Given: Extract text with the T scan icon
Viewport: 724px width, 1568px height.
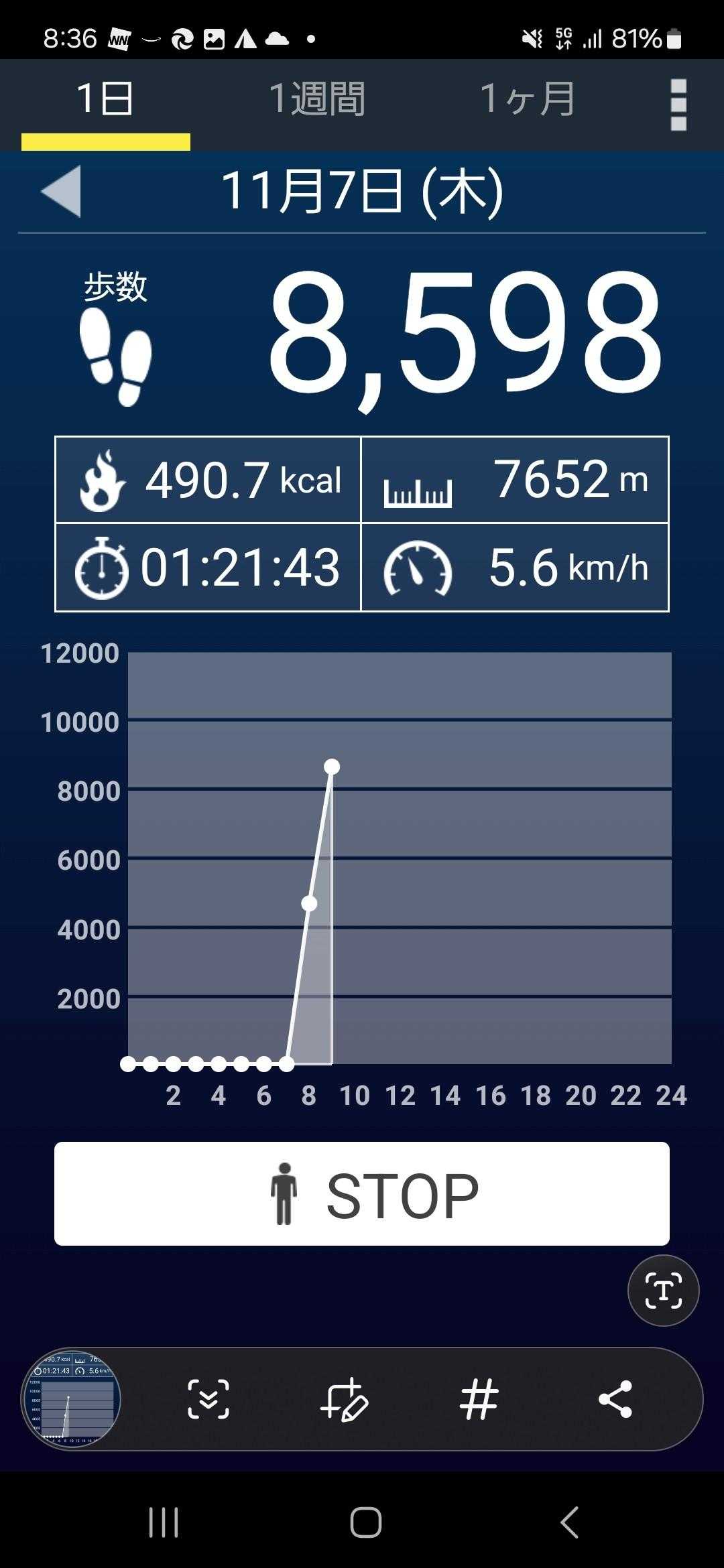Looking at the screenshot, I should (663, 1290).
